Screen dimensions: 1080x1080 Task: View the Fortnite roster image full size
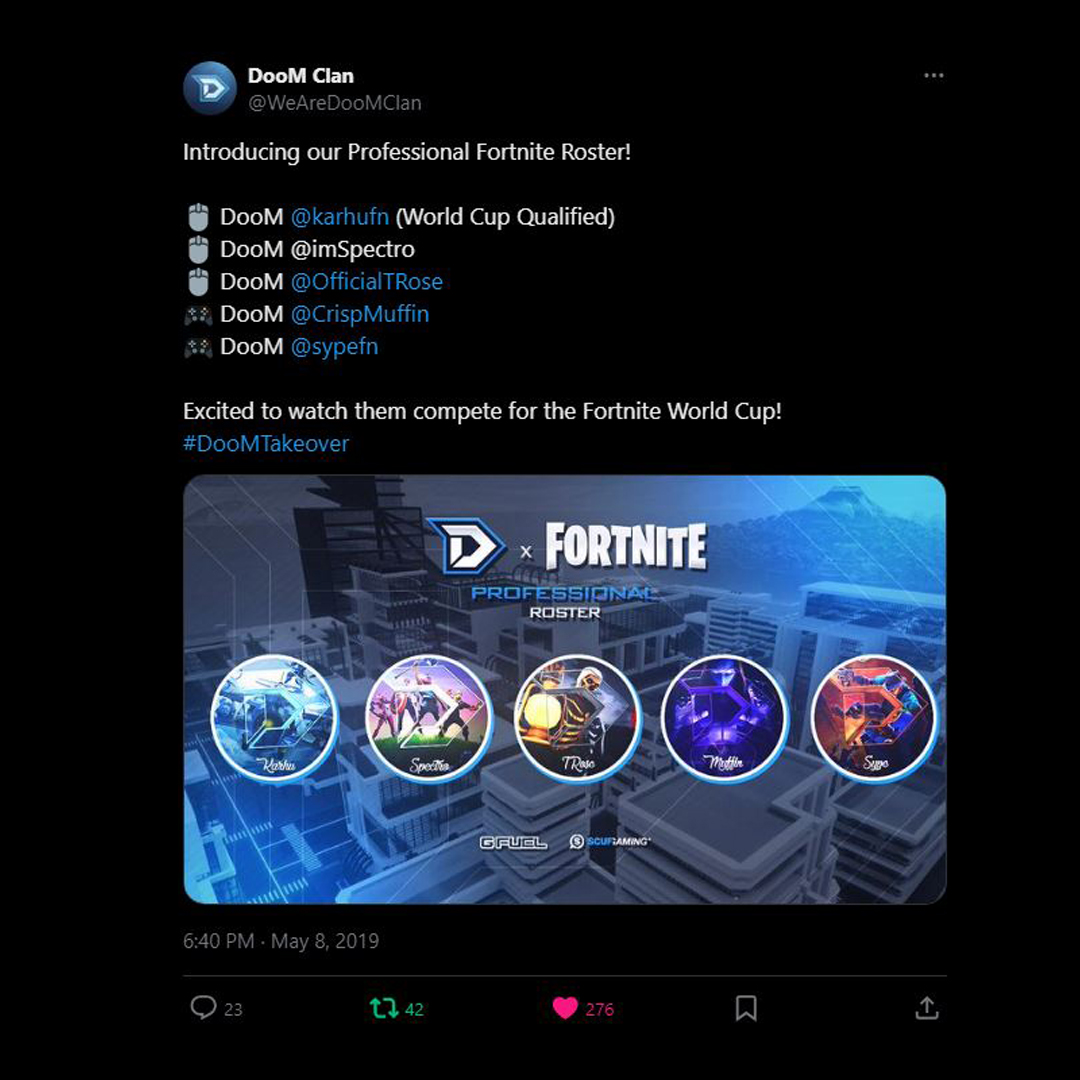[564, 689]
